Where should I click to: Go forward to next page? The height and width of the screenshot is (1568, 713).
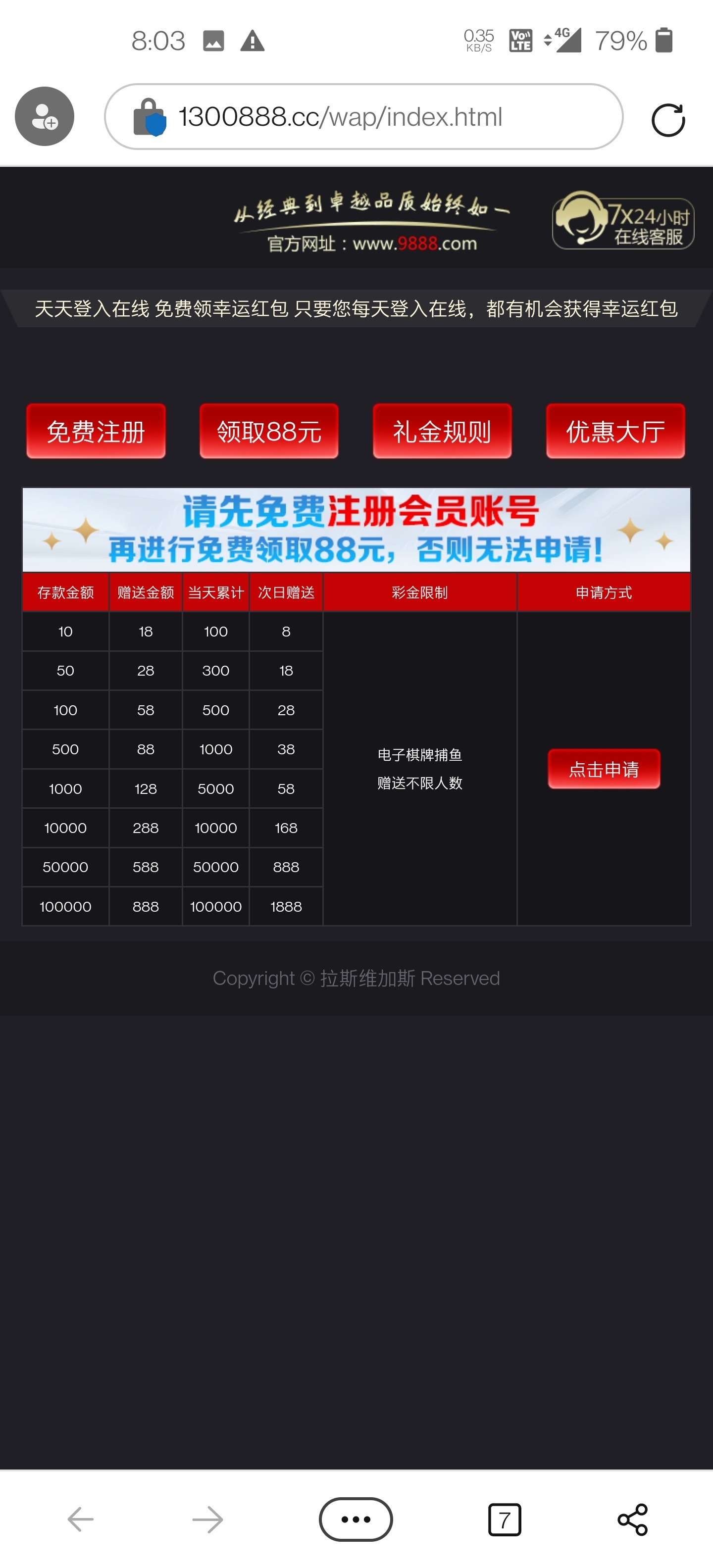207,1519
